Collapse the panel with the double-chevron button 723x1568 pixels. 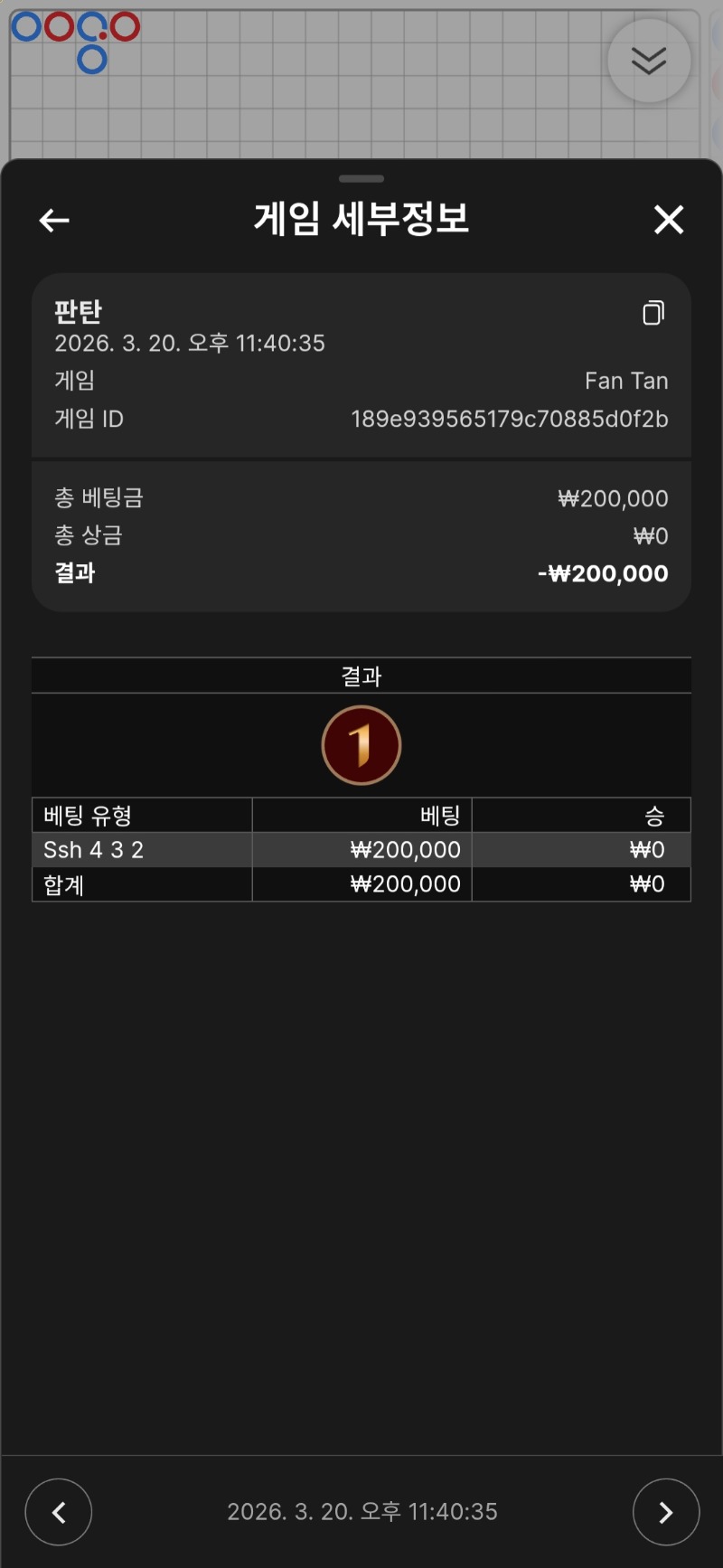(x=649, y=61)
